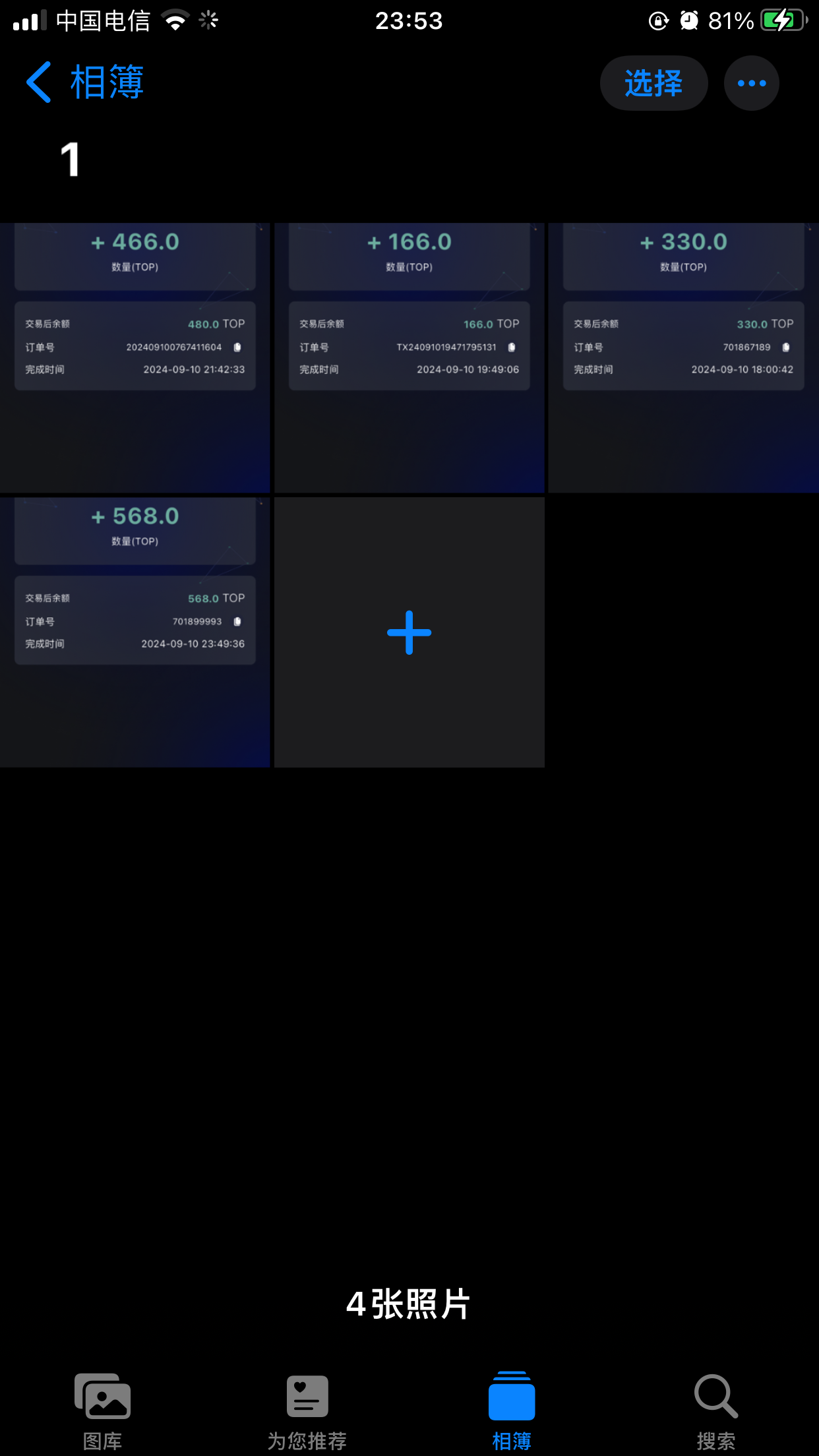The width and height of the screenshot is (819, 1456).
Task: Tap the 选择 button to select photos
Action: coord(653,83)
